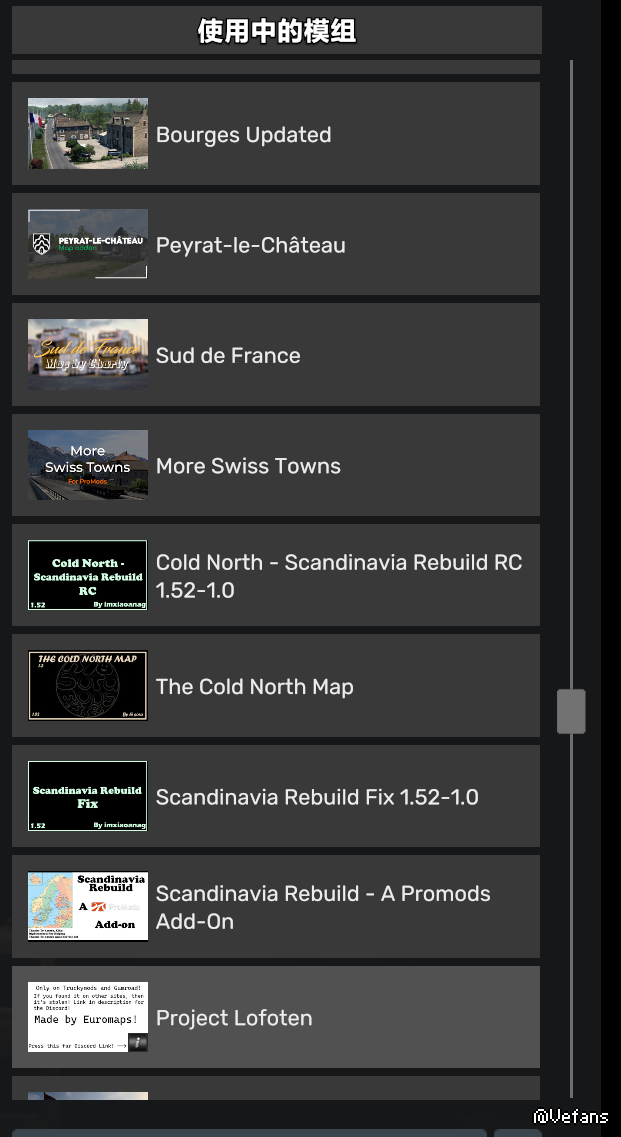Select Scandinavia Rebuild - A Promods Add-On
This screenshot has height=1137, width=621.
pos(276,907)
